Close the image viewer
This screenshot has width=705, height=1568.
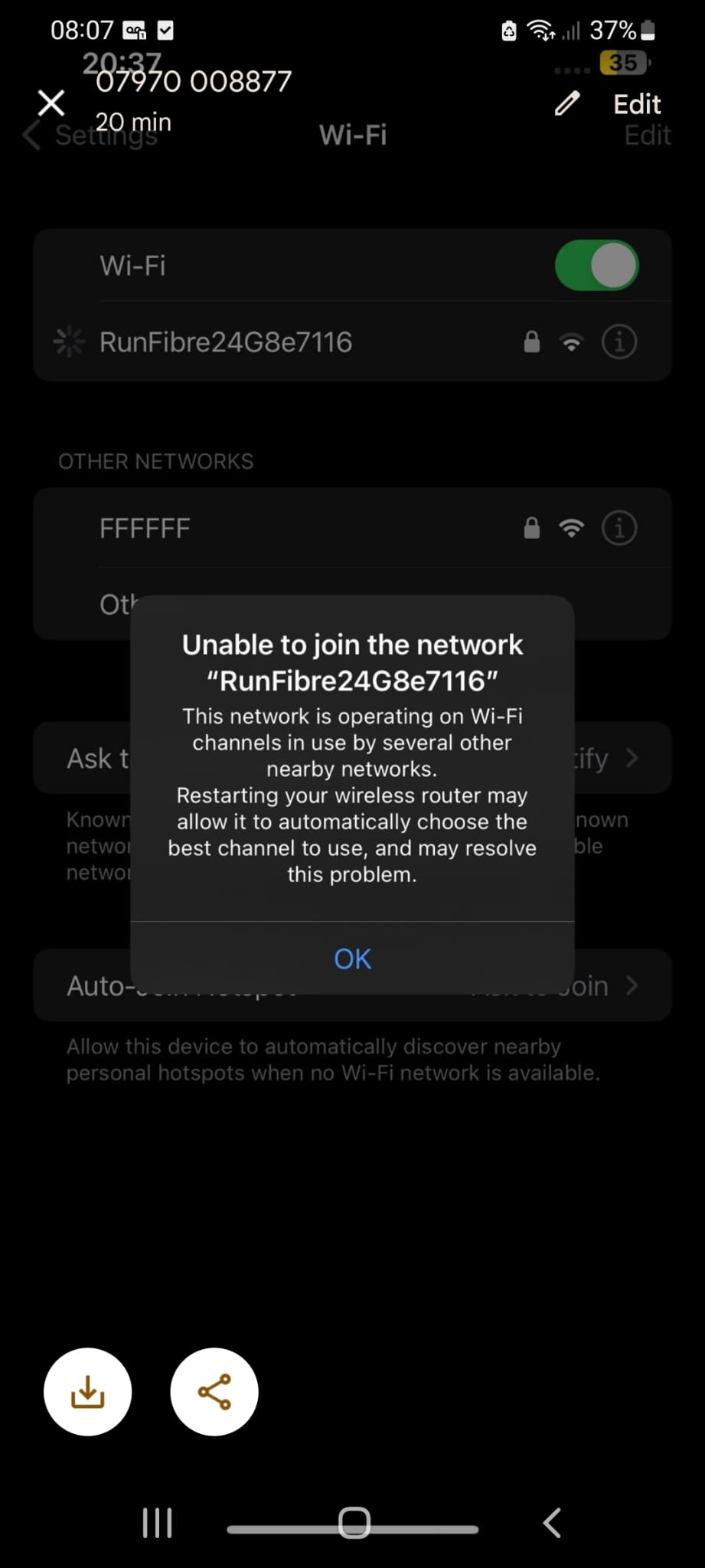pos(51,103)
